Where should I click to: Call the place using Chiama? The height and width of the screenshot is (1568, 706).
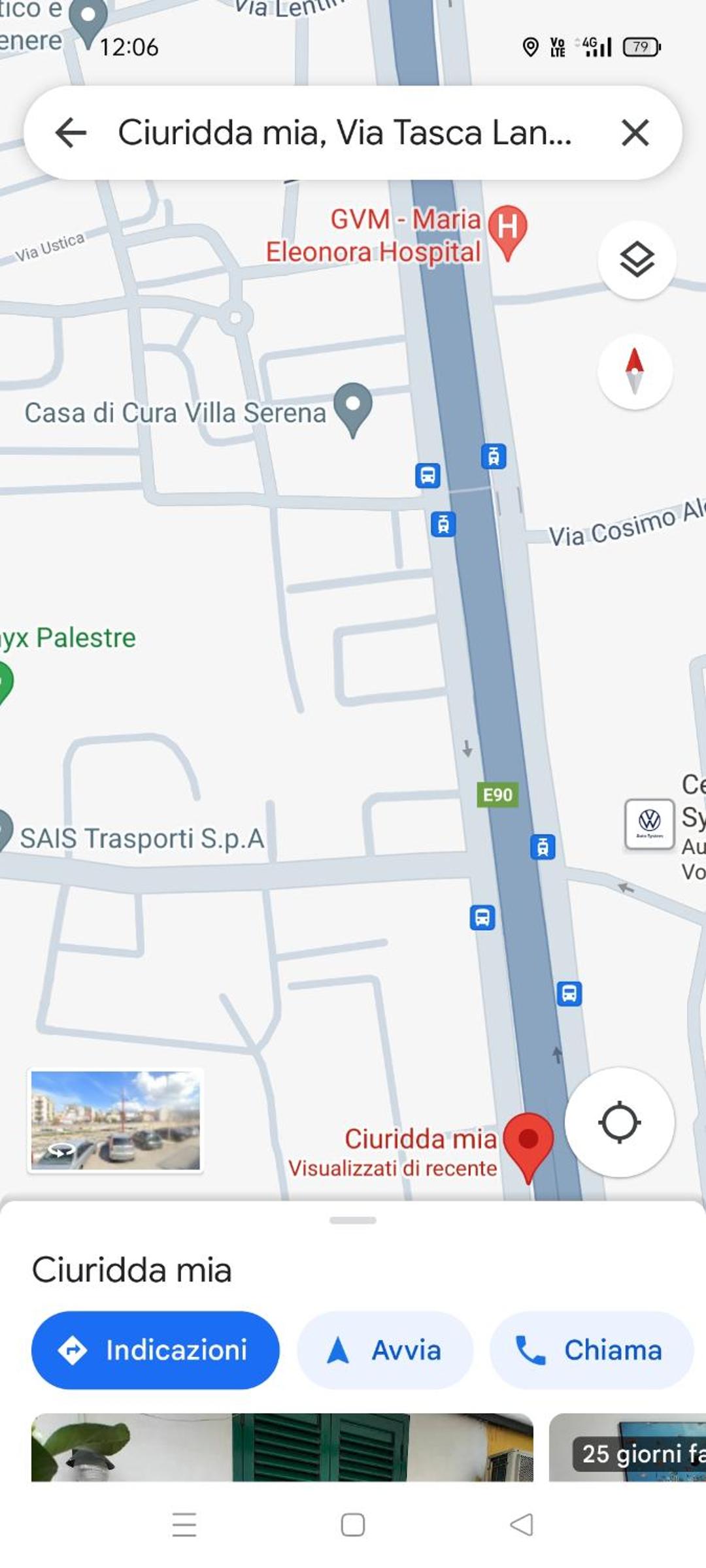coord(591,1350)
